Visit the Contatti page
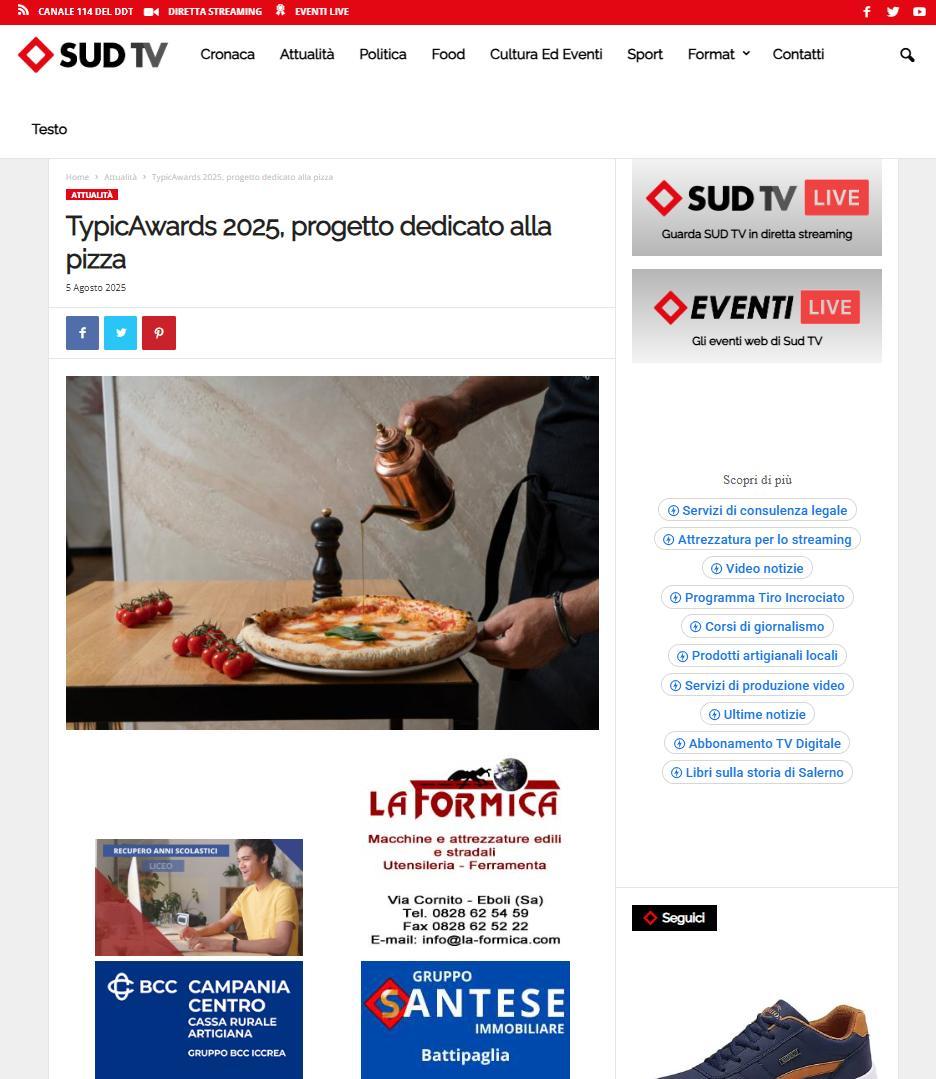Viewport: 936px width, 1079px height. 798,54
